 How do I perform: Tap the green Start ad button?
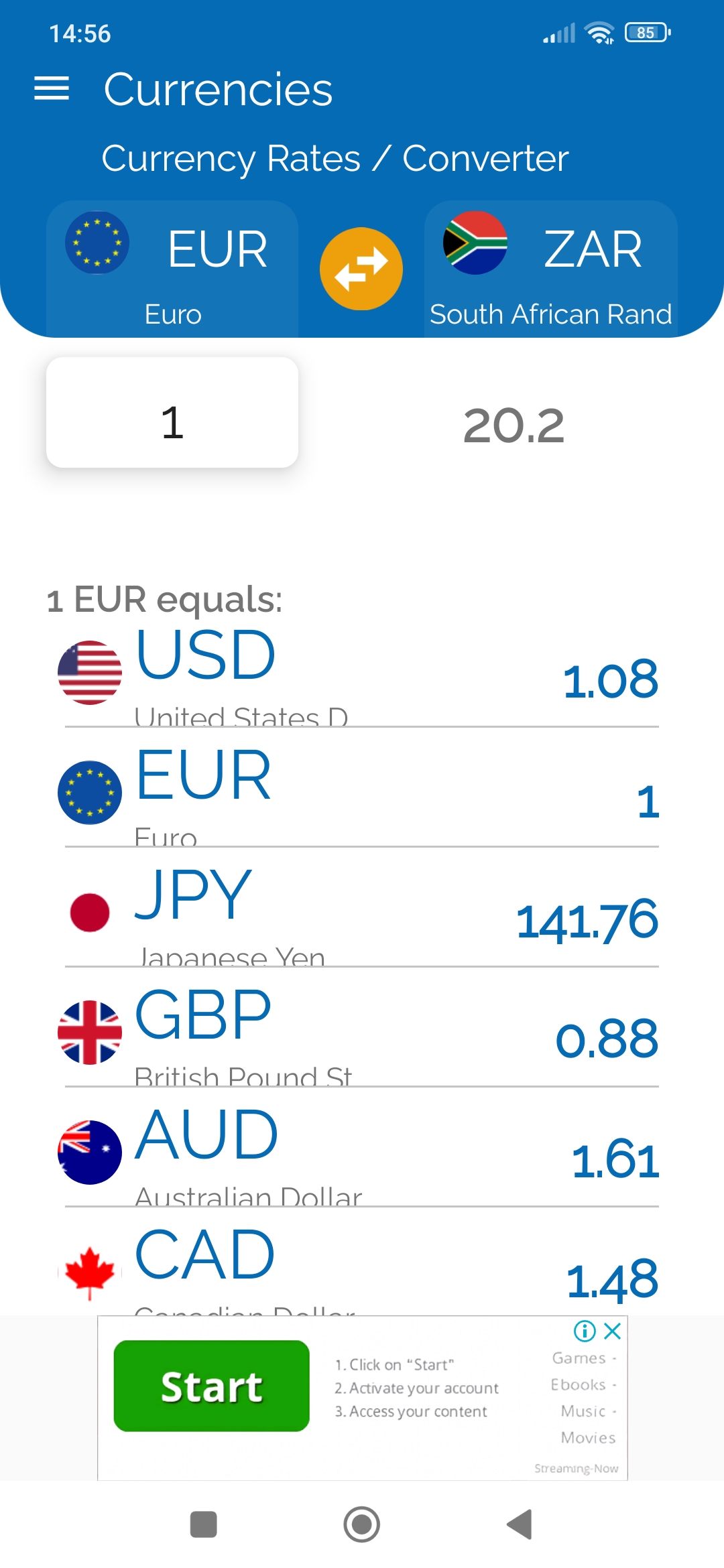pos(212,1386)
